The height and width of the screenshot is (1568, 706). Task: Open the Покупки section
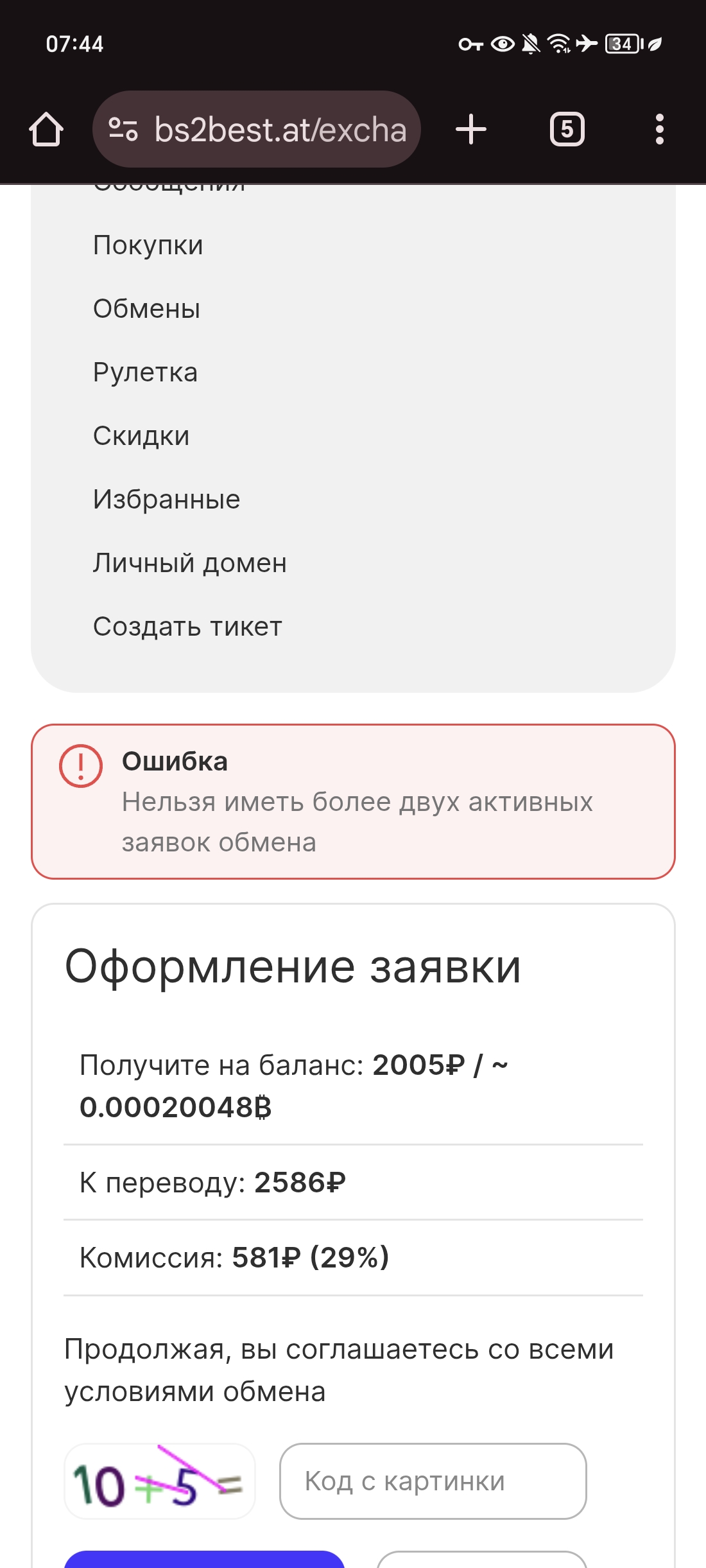[x=148, y=245]
